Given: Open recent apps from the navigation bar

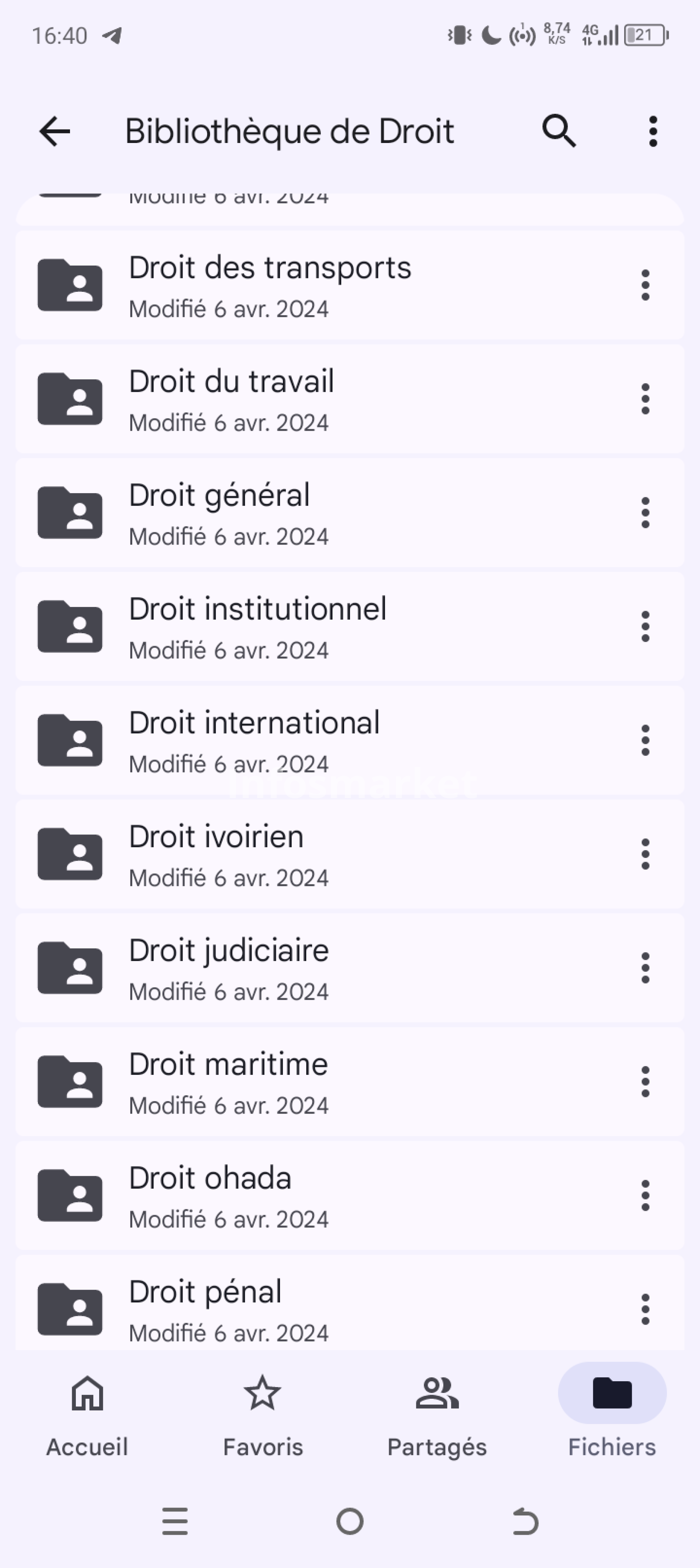Looking at the screenshot, I should pos(175,1521).
